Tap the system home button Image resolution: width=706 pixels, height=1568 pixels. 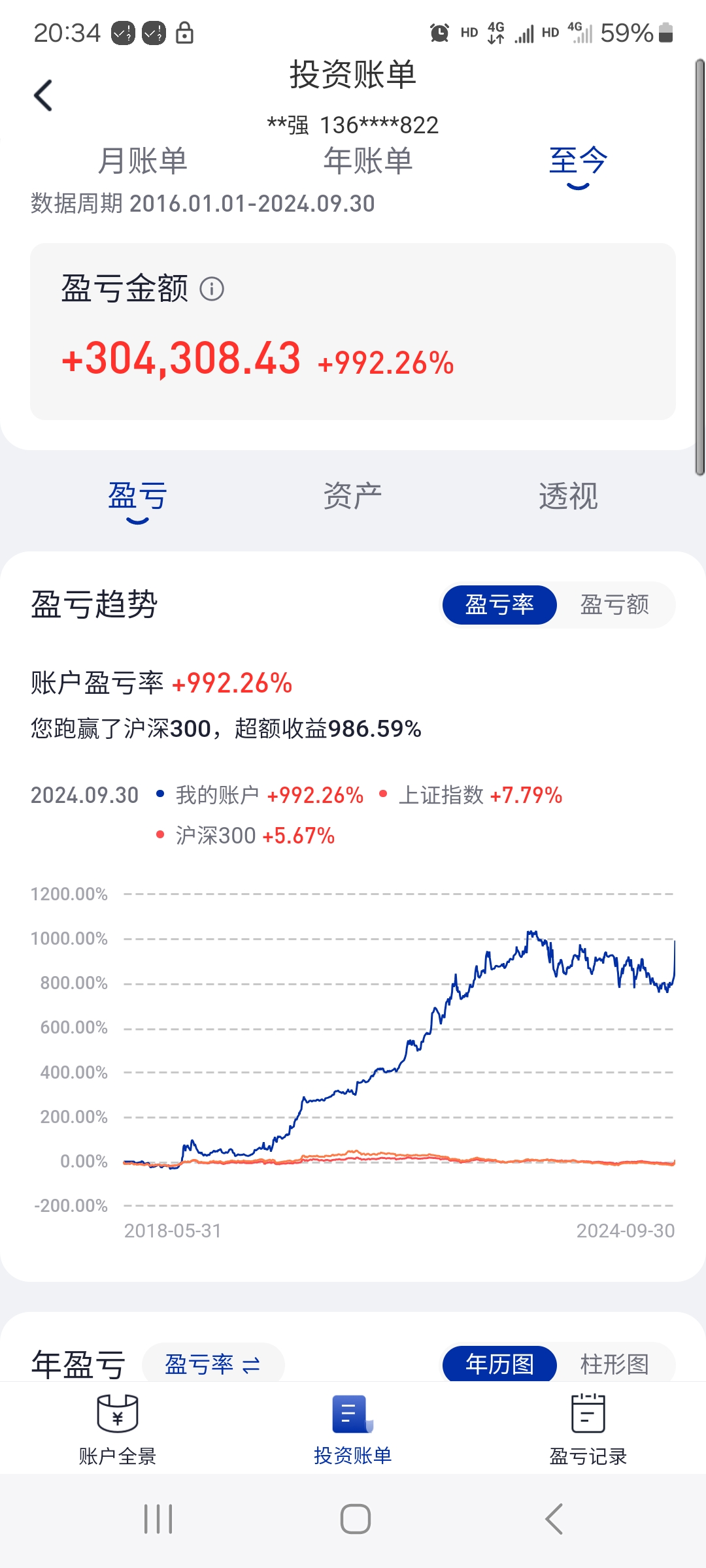(x=356, y=1519)
